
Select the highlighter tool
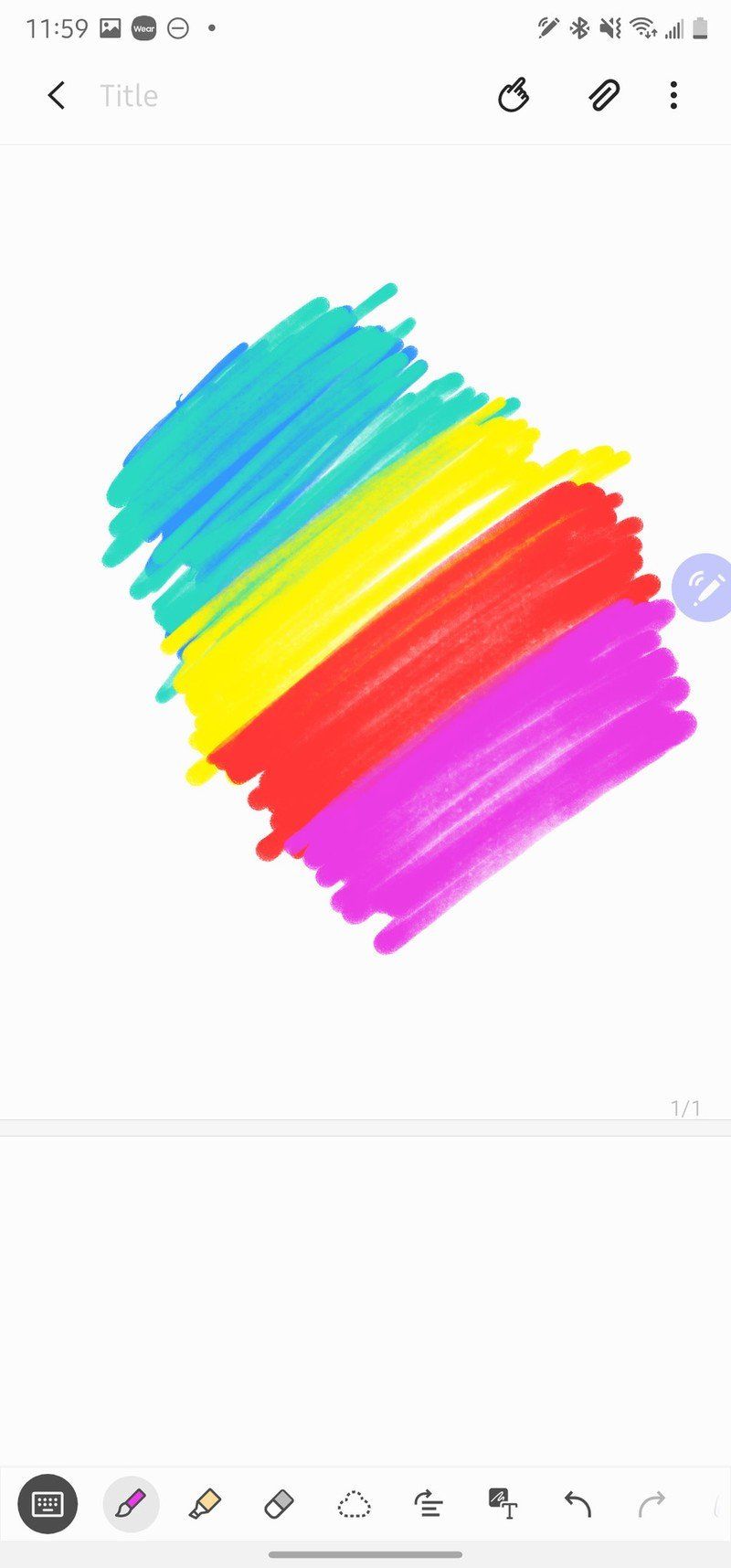(x=205, y=1503)
